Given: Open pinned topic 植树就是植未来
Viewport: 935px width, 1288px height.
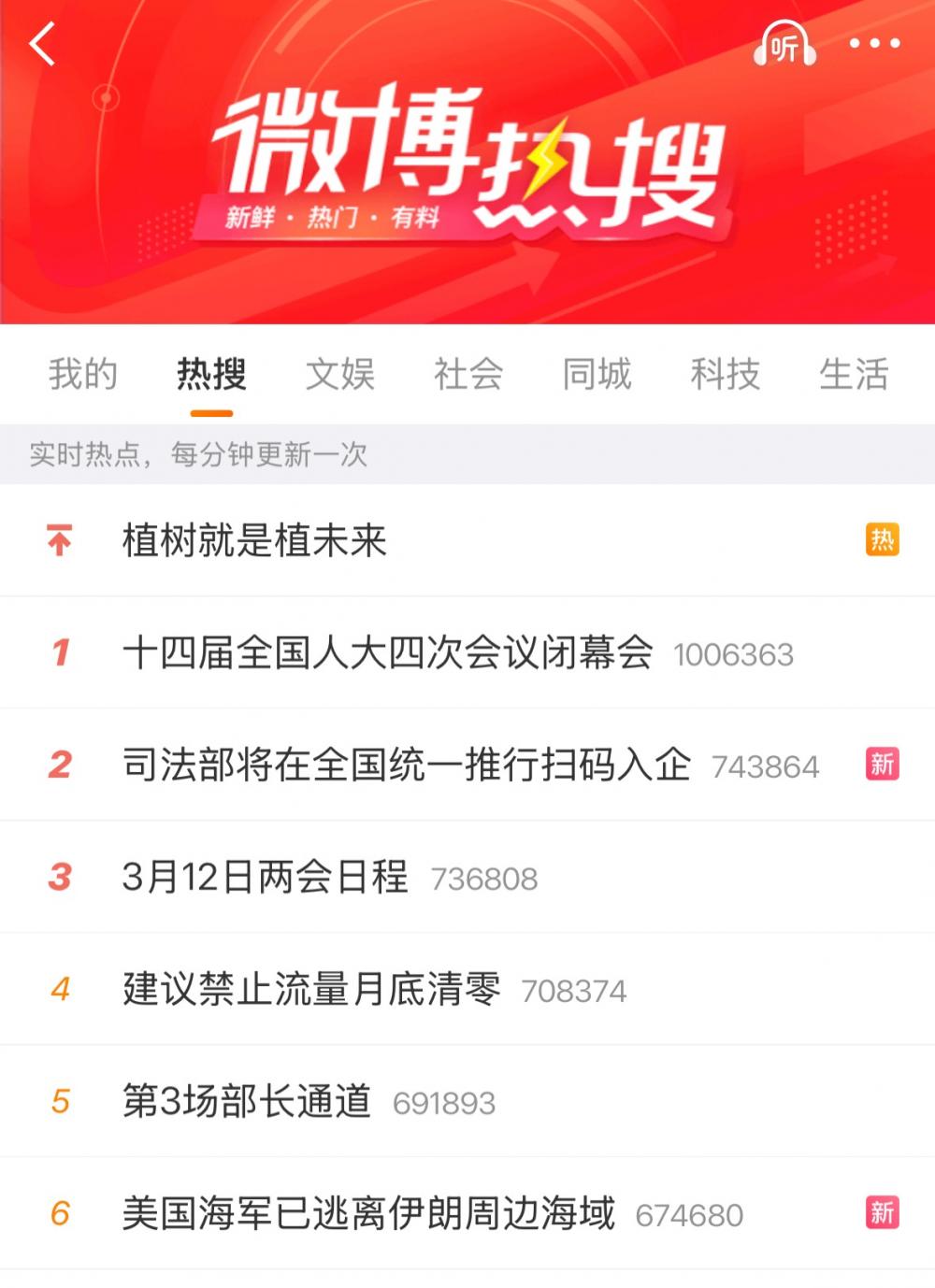Looking at the screenshot, I should tap(254, 540).
